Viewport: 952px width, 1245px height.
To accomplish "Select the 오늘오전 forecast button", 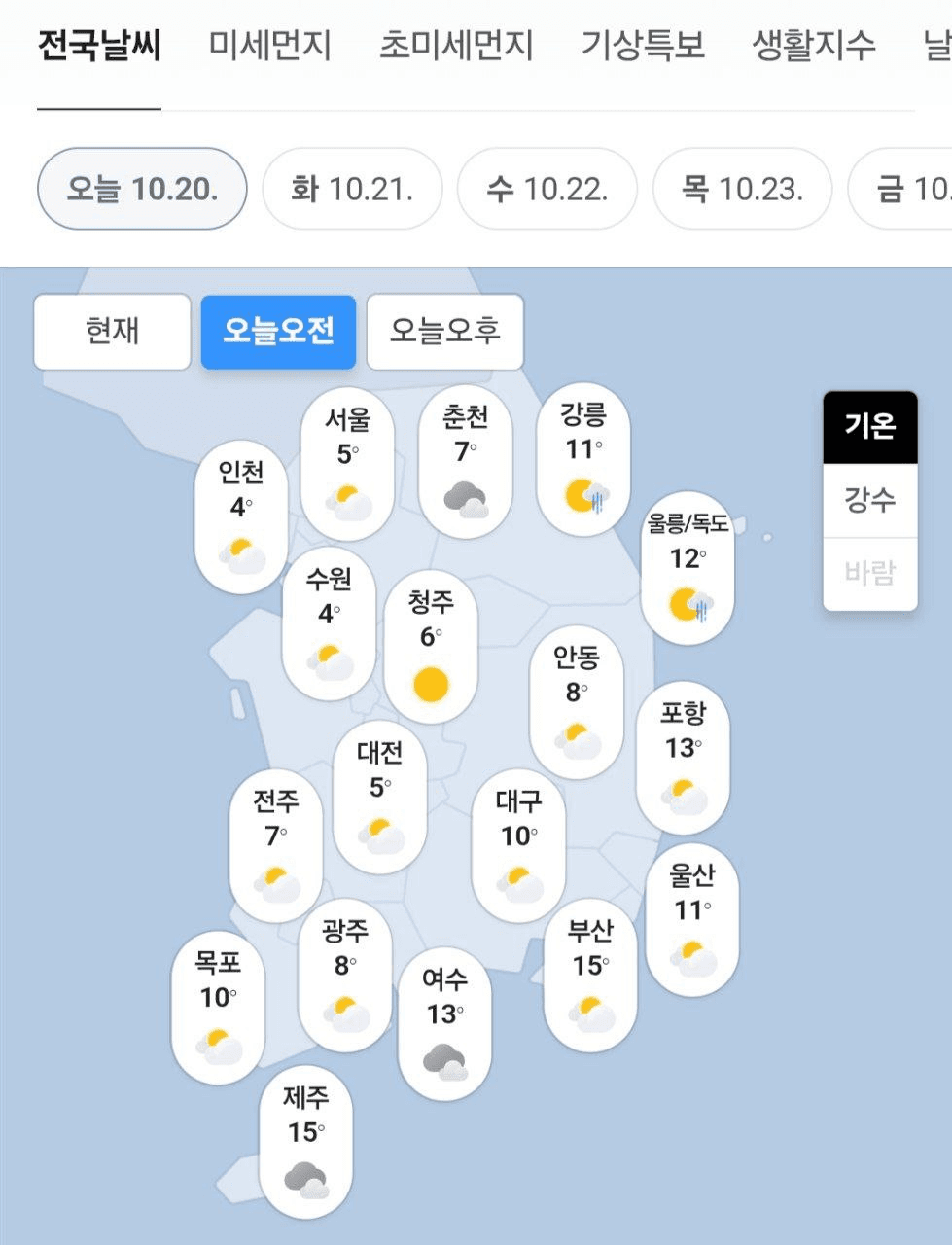I will point(278,332).
